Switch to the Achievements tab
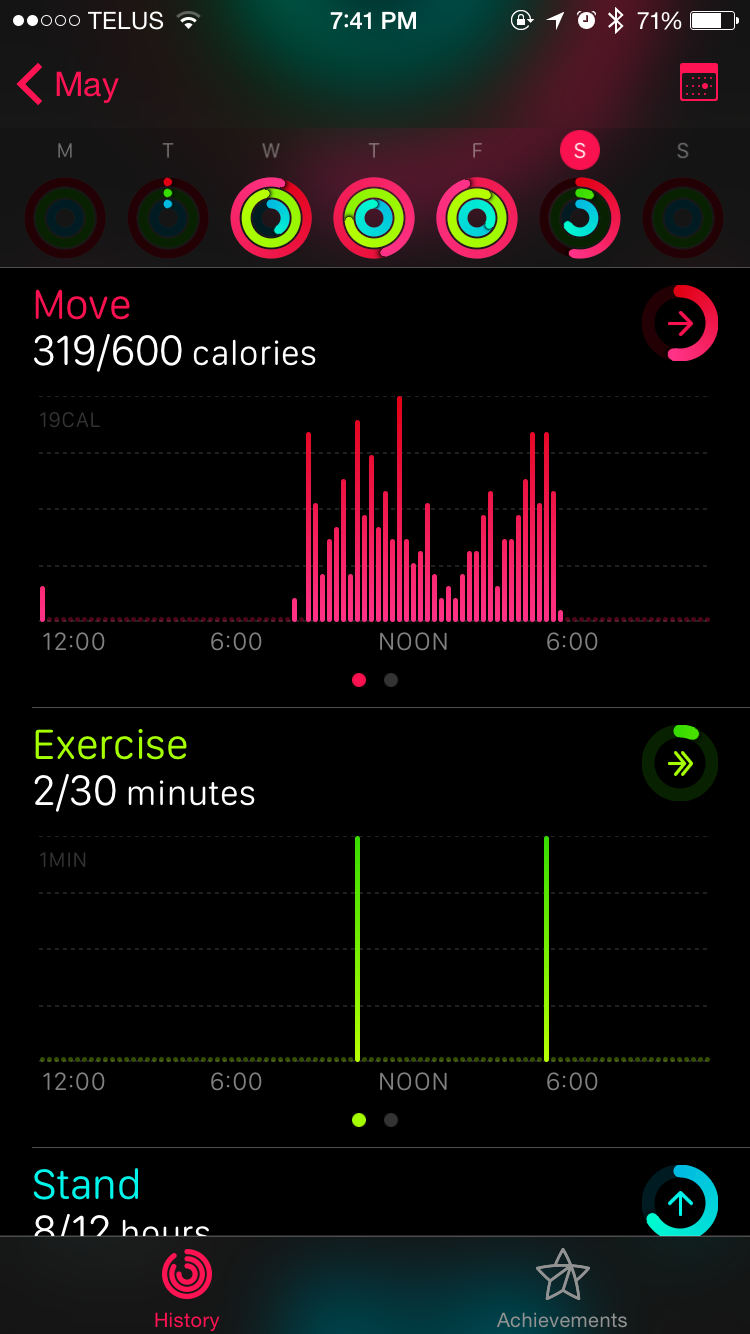The width and height of the screenshot is (750, 1334). (x=562, y=1290)
